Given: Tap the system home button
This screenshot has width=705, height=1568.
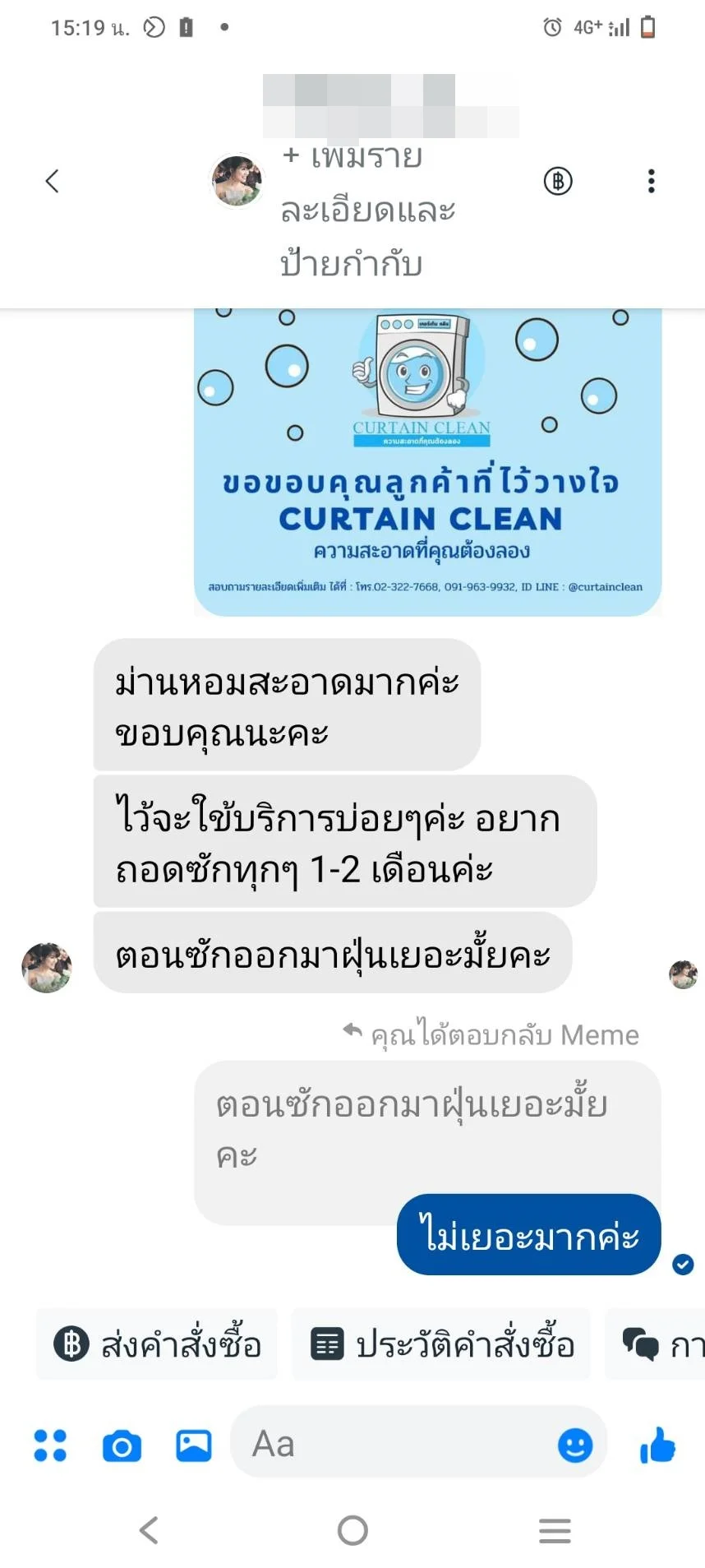Looking at the screenshot, I should [352, 1530].
